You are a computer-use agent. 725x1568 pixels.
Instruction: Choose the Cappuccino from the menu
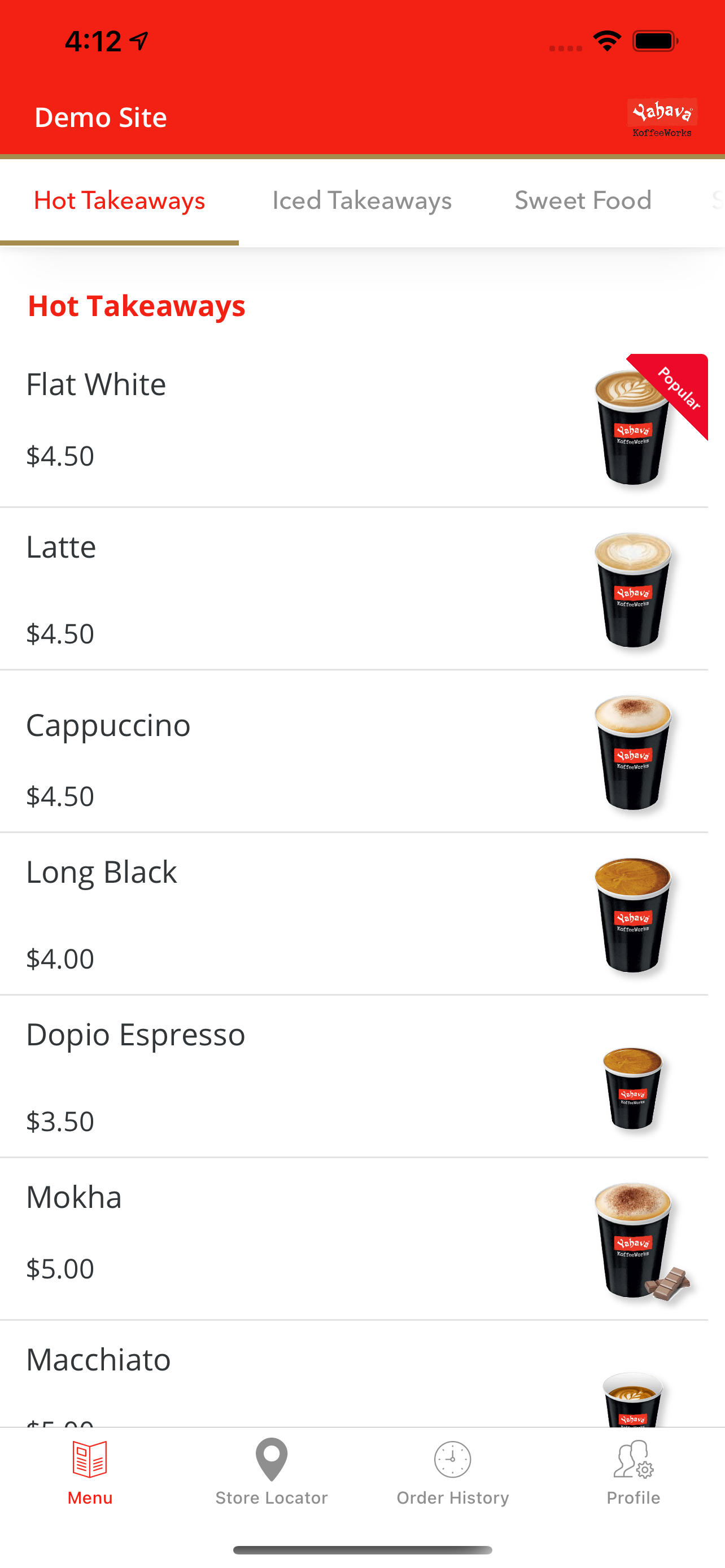pos(353,752)
